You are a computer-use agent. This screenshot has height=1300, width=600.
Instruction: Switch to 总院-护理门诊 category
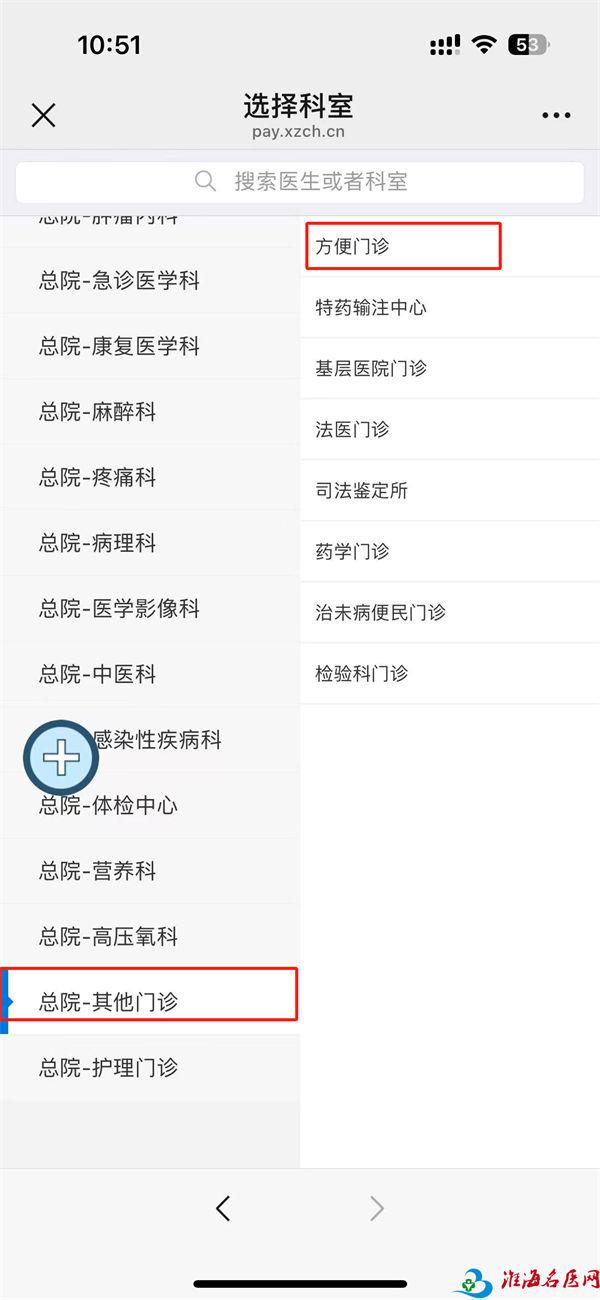tap(150, 1068)
